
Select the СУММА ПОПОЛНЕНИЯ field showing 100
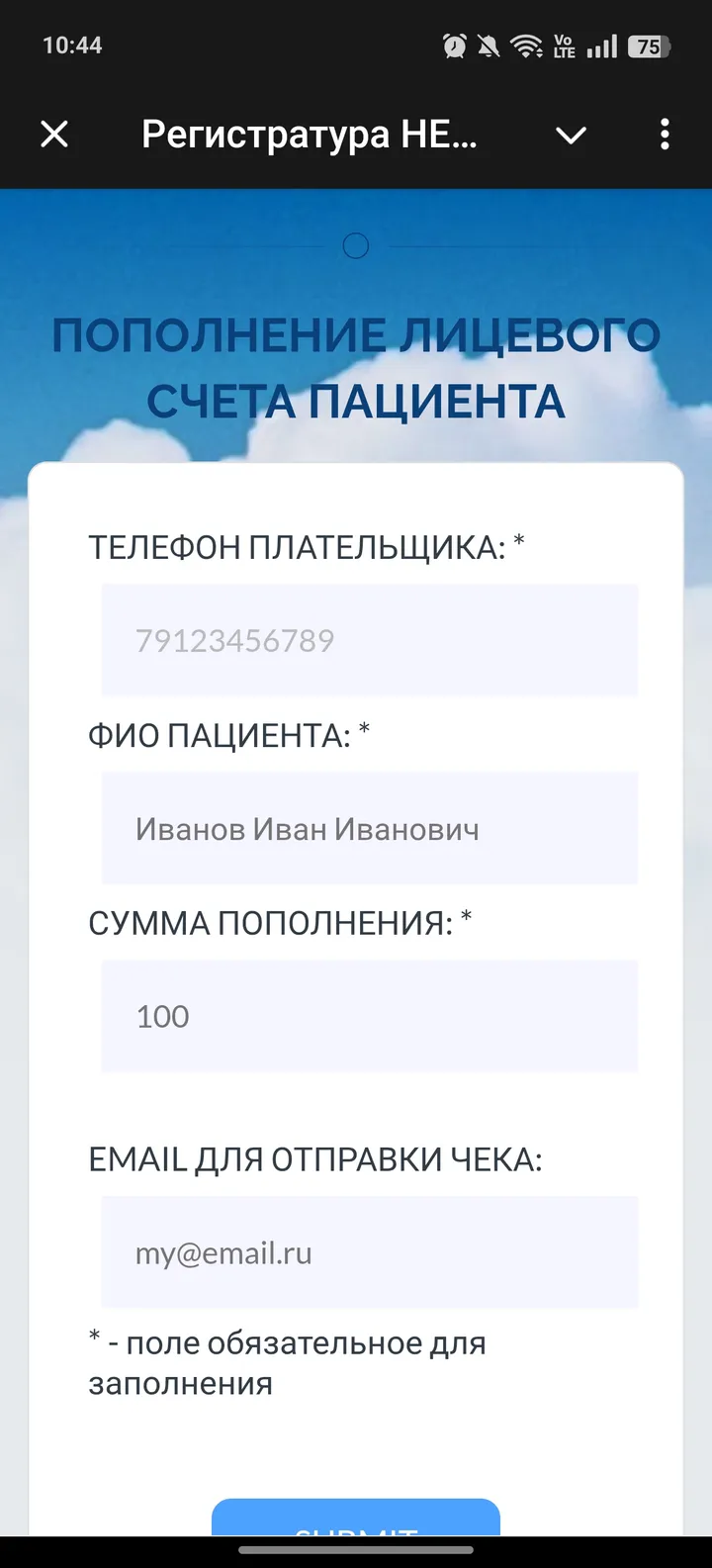369,1016
